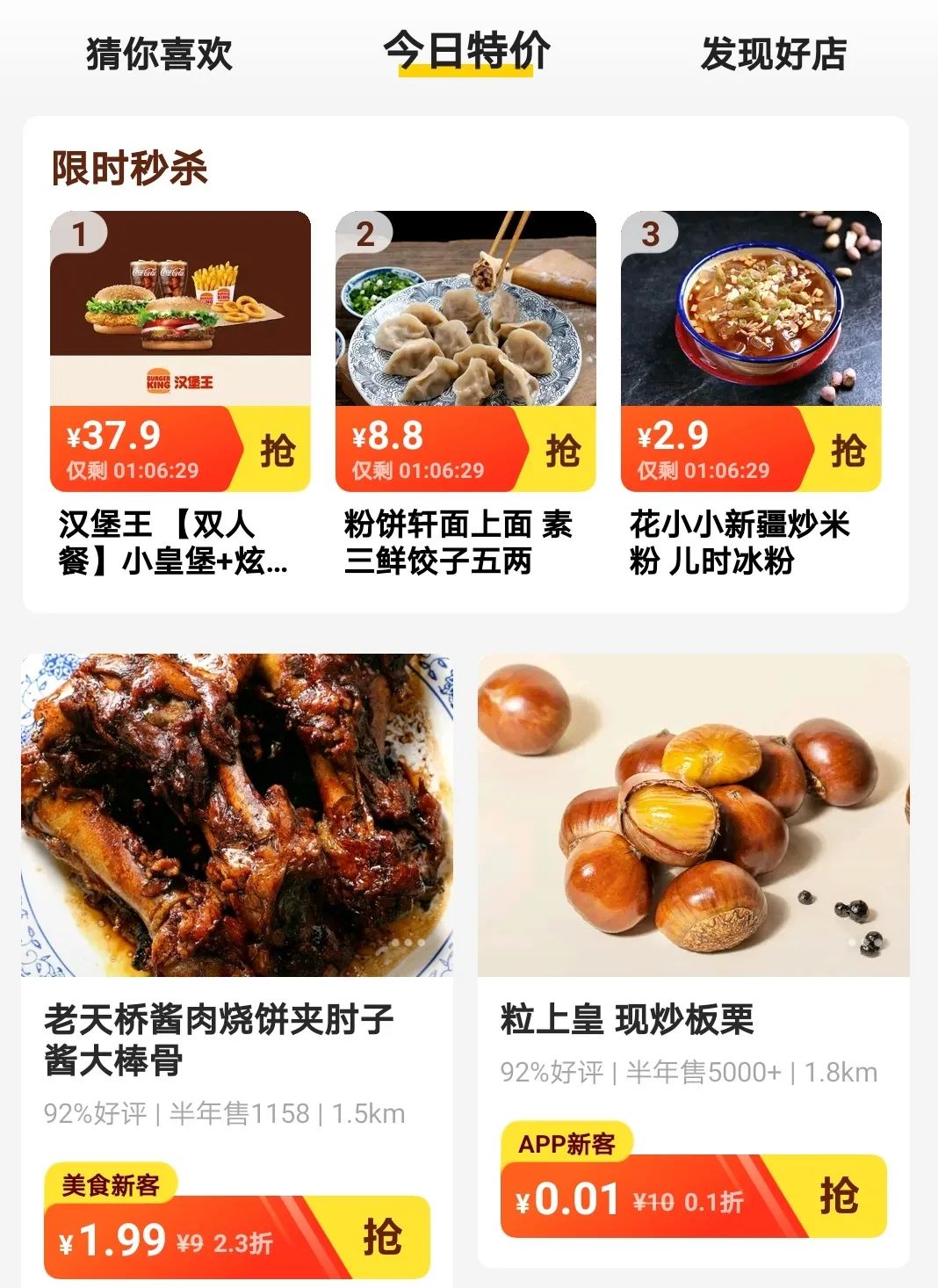Screen dimensions: 938x1288
Task: Snatch the ¥2.9 冰粉 deal with 抢
Action: 848,451
